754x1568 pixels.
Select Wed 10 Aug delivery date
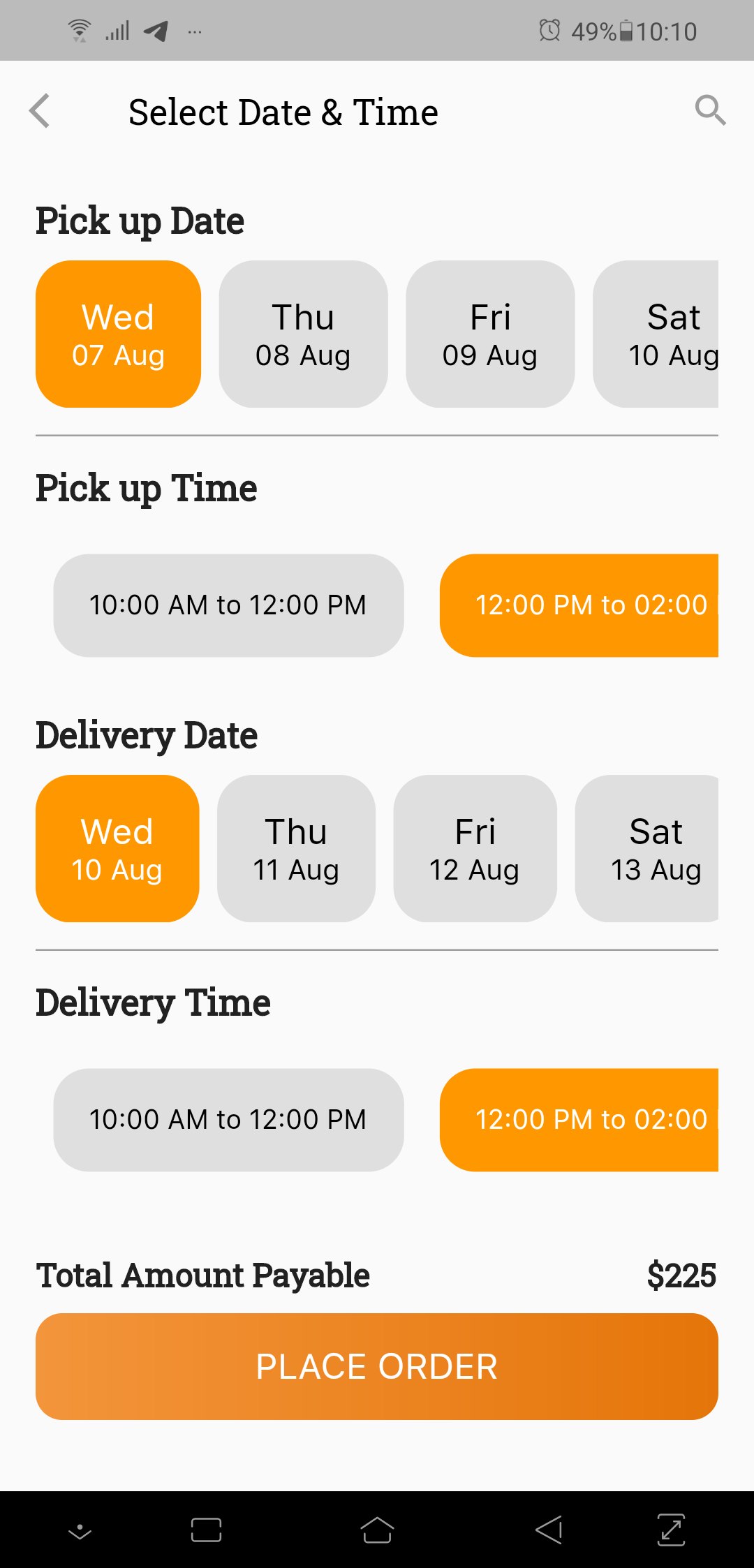coord(117,848)
